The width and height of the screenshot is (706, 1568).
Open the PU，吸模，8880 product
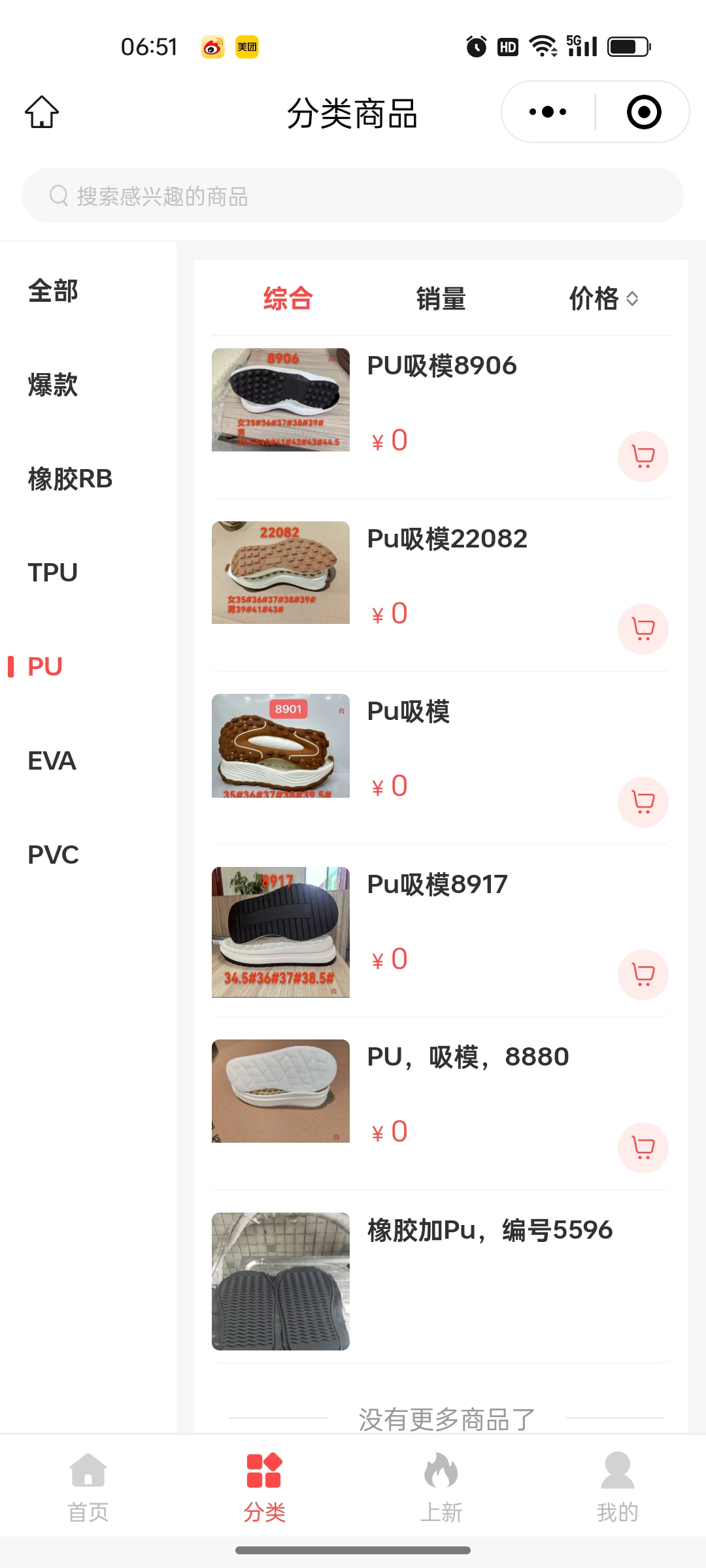point(467,1057)
